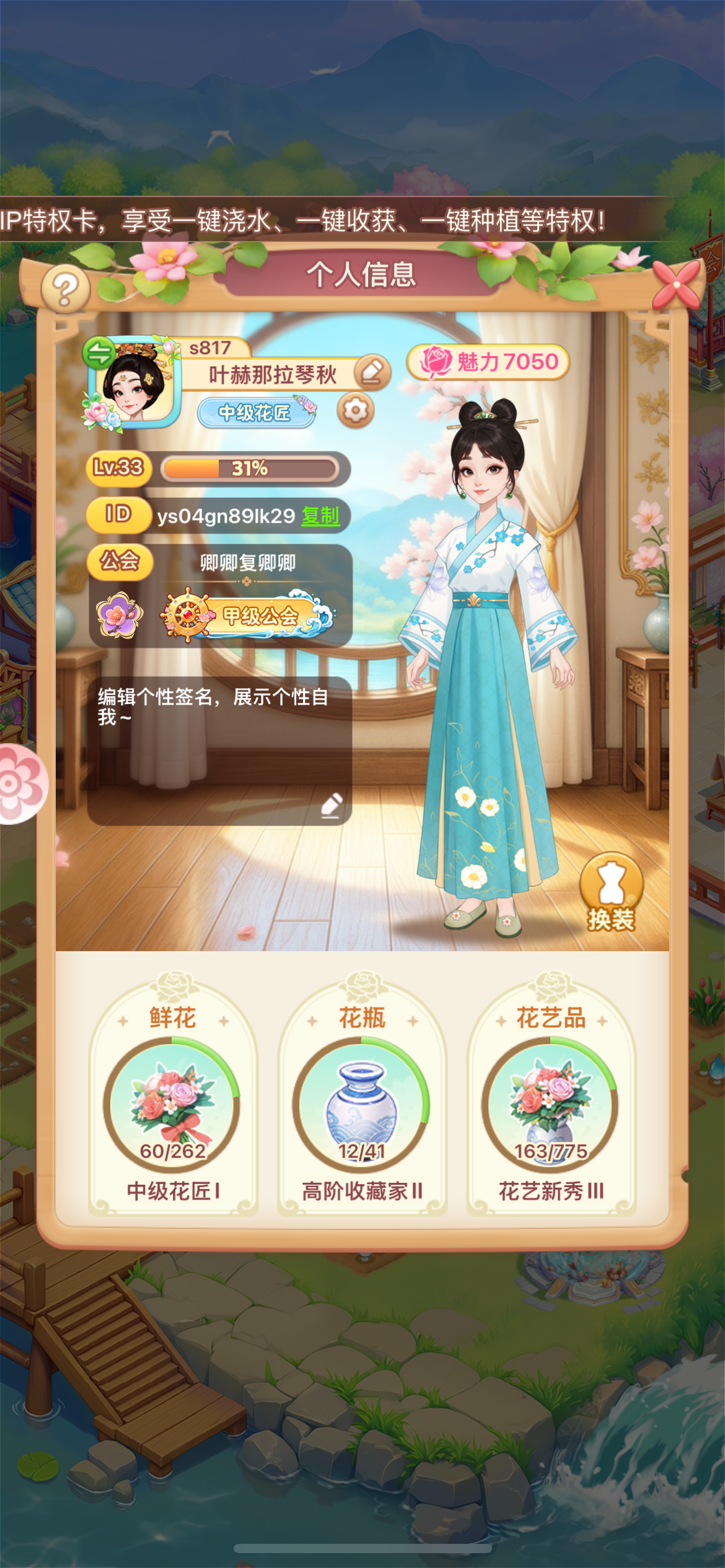Open guild page by tapping 卿卿复卿卿
Image resolution: width=725 pixels, height=1568 pixels.
[x=247, y=562]
